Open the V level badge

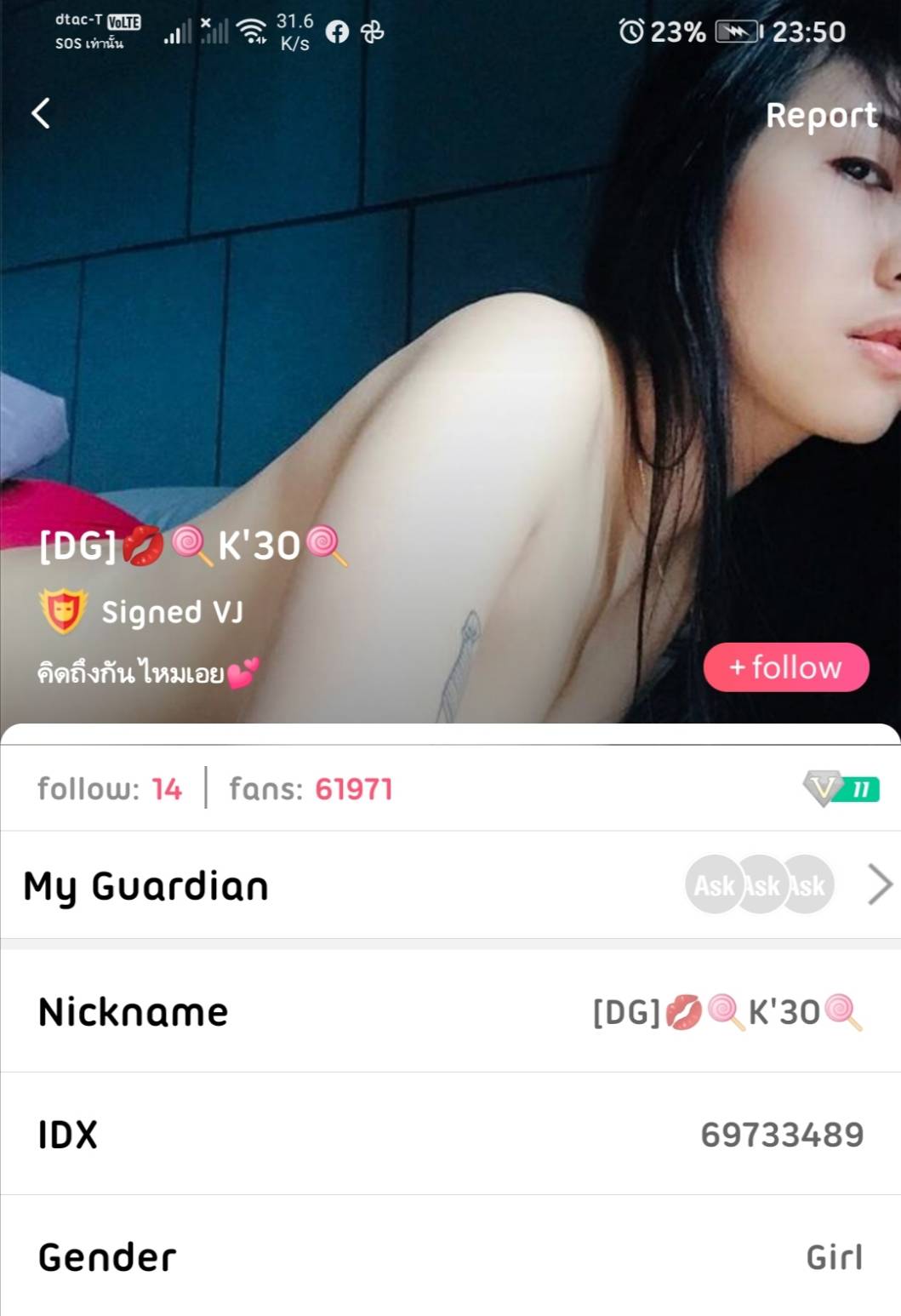click(x=841, y=789)
